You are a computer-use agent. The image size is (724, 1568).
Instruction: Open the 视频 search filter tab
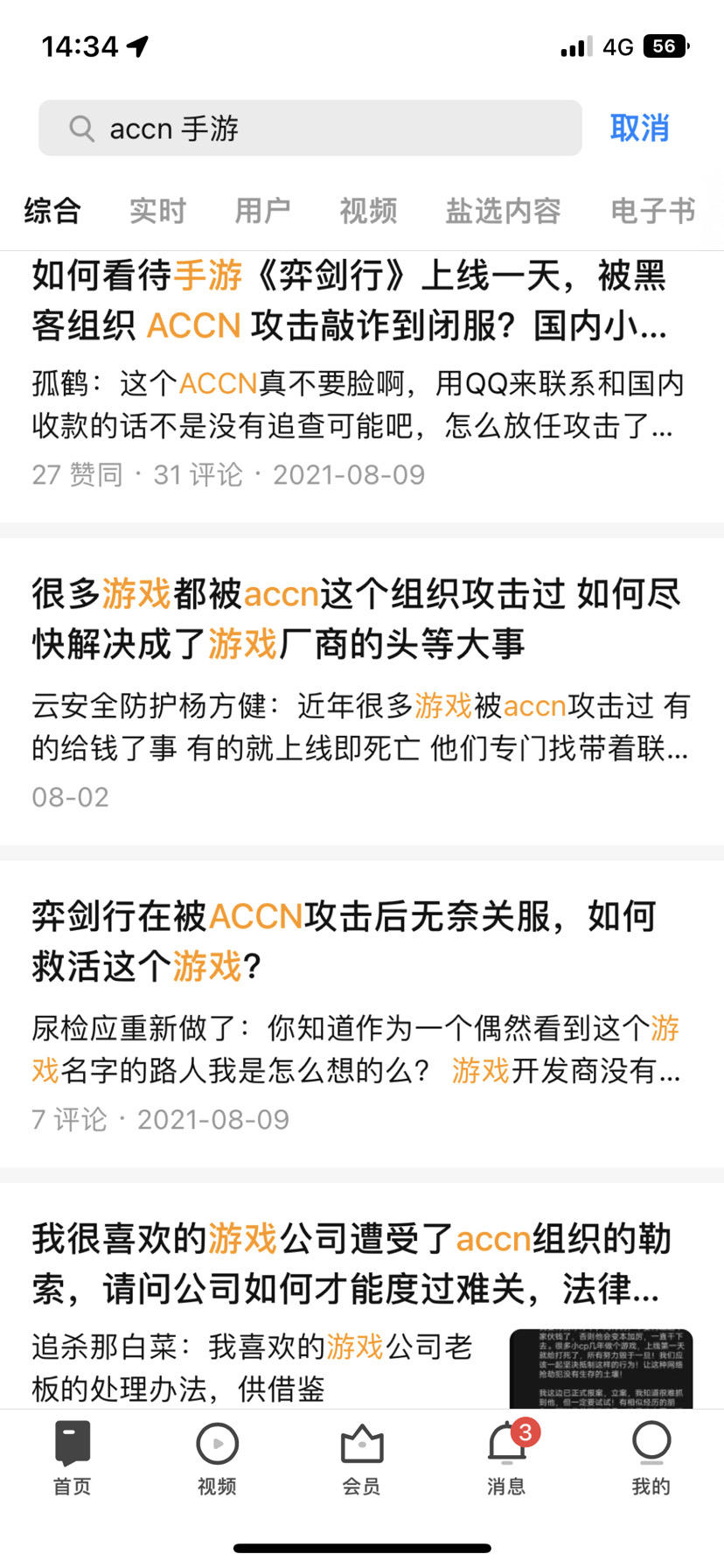click(367, 210)
